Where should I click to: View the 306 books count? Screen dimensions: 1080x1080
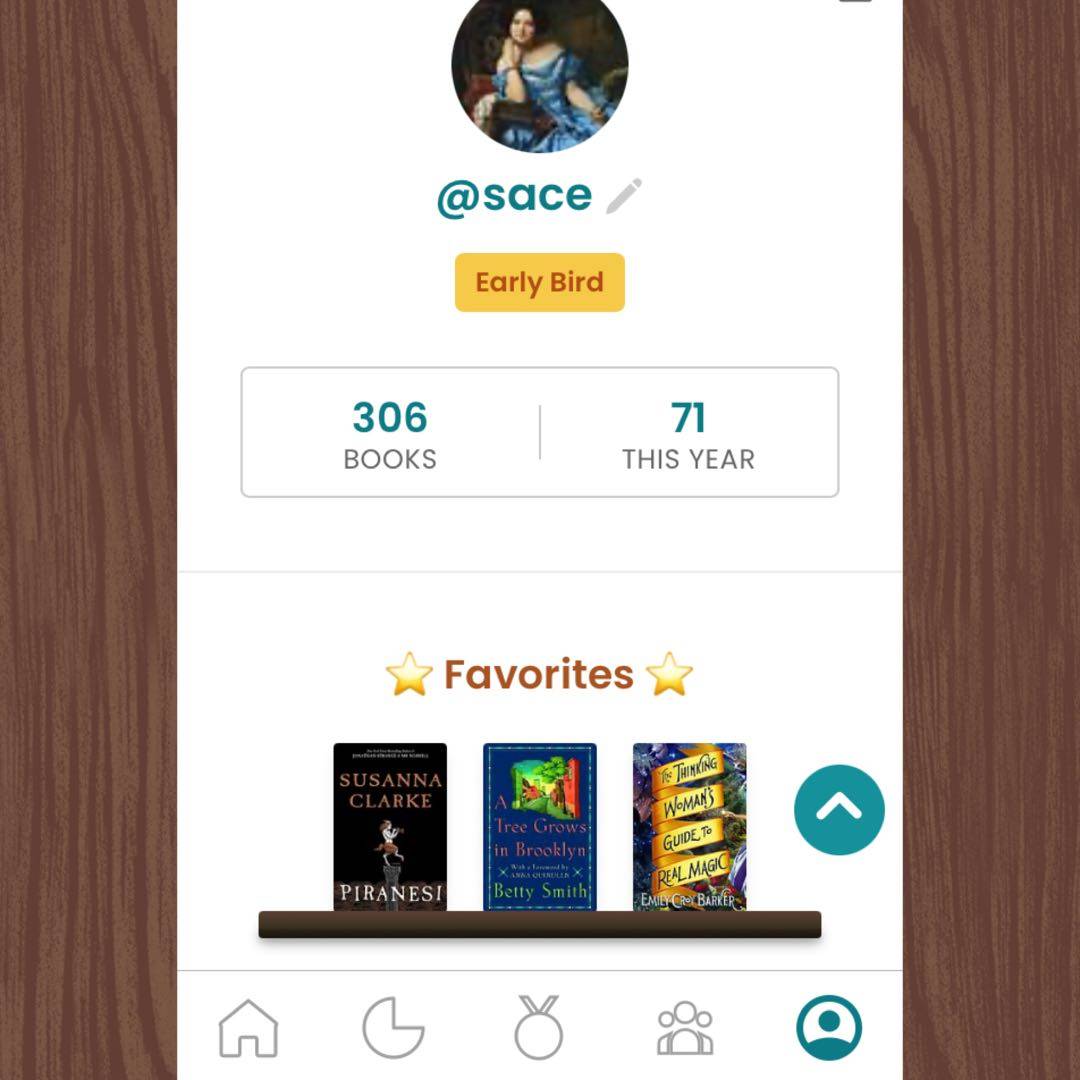click(390, 433)
